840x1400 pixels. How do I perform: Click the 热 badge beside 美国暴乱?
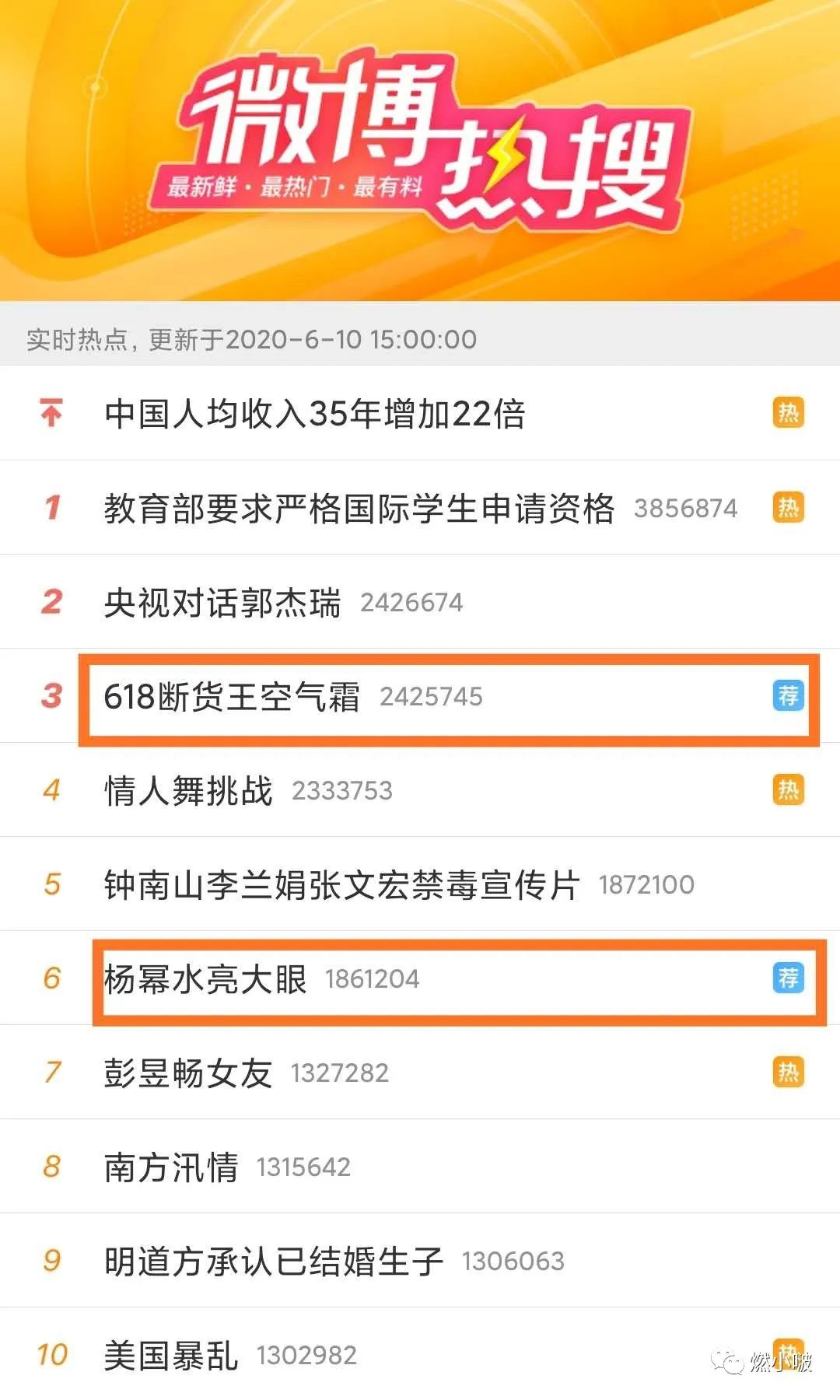pos(788,1355)
